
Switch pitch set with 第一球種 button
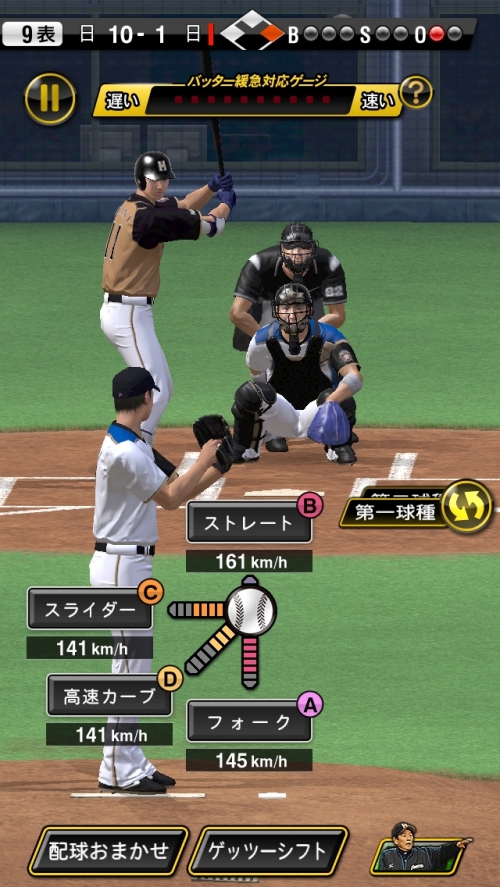[x=417, y=510]
